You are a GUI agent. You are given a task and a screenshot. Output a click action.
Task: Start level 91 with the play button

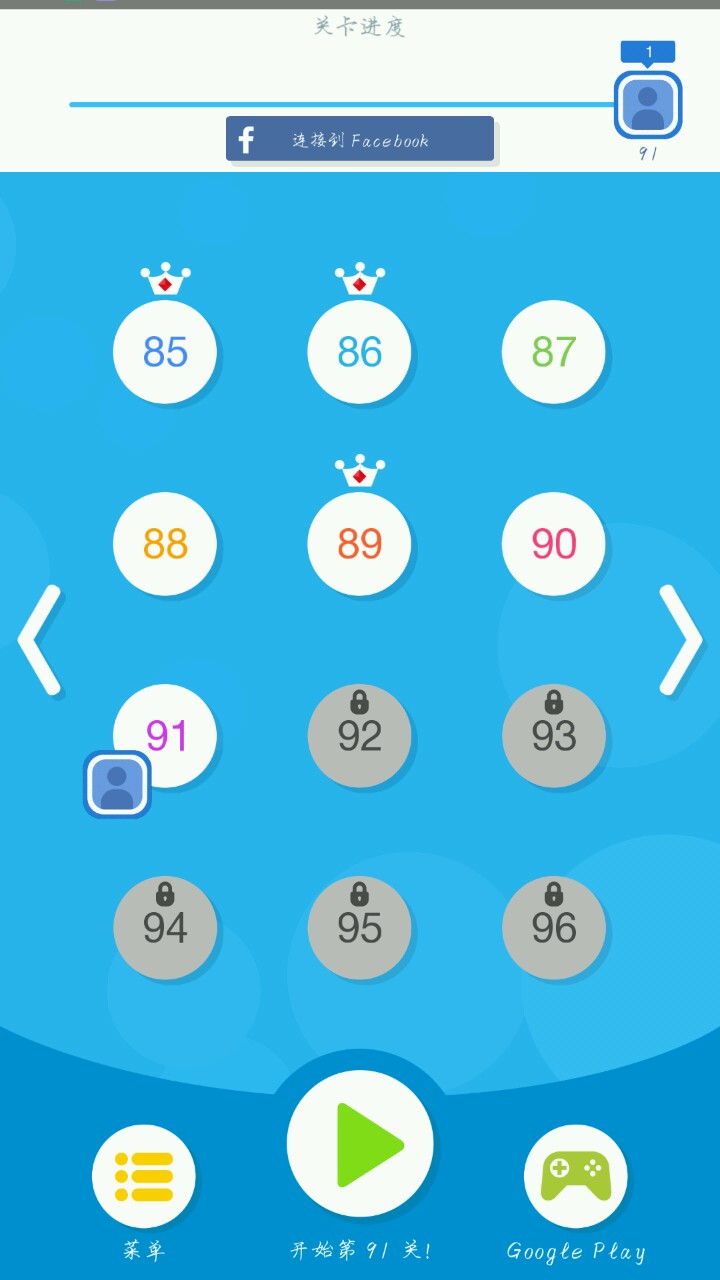[360, 1144]
